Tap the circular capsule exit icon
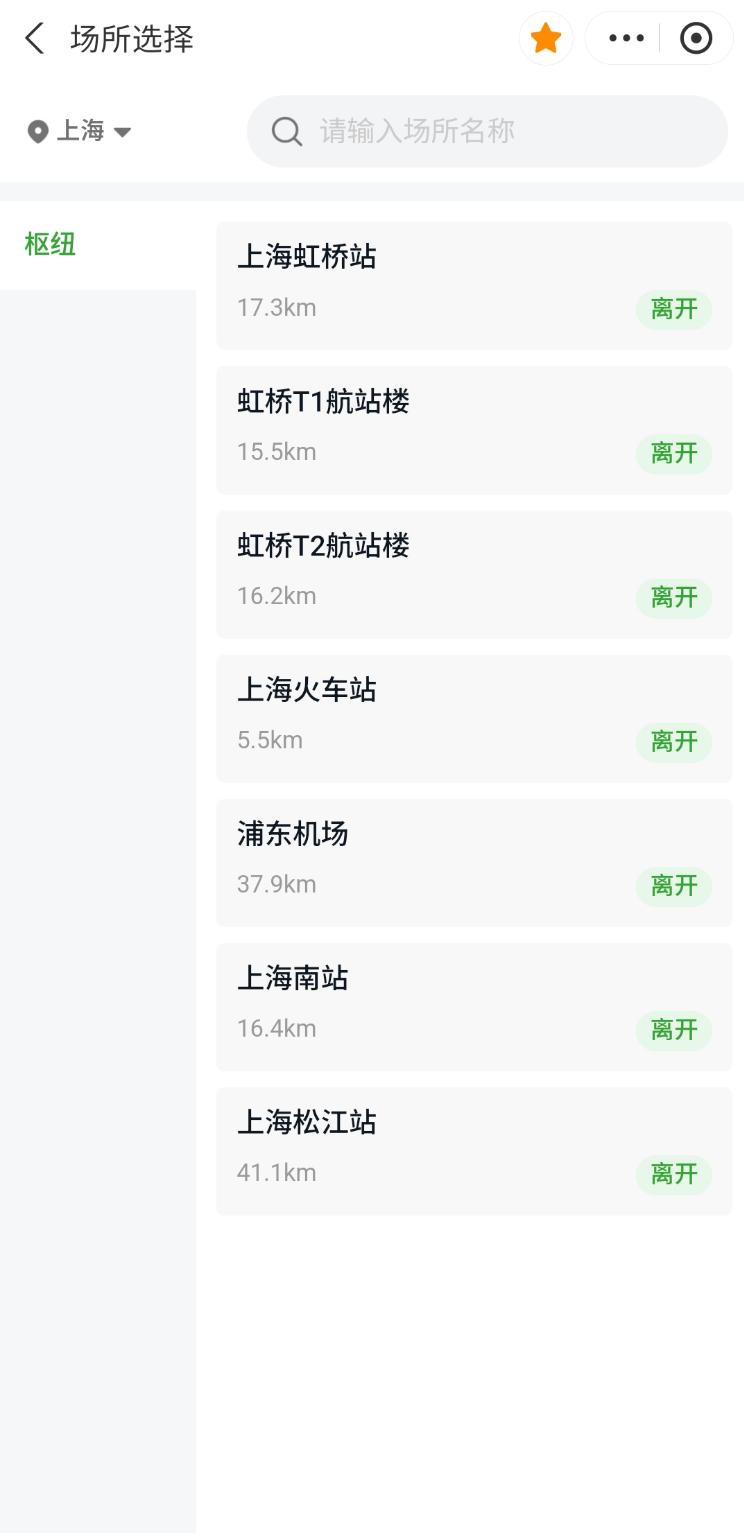Image resolution: width=744 pixels, height=1538 pixels. tap(698, 37)
